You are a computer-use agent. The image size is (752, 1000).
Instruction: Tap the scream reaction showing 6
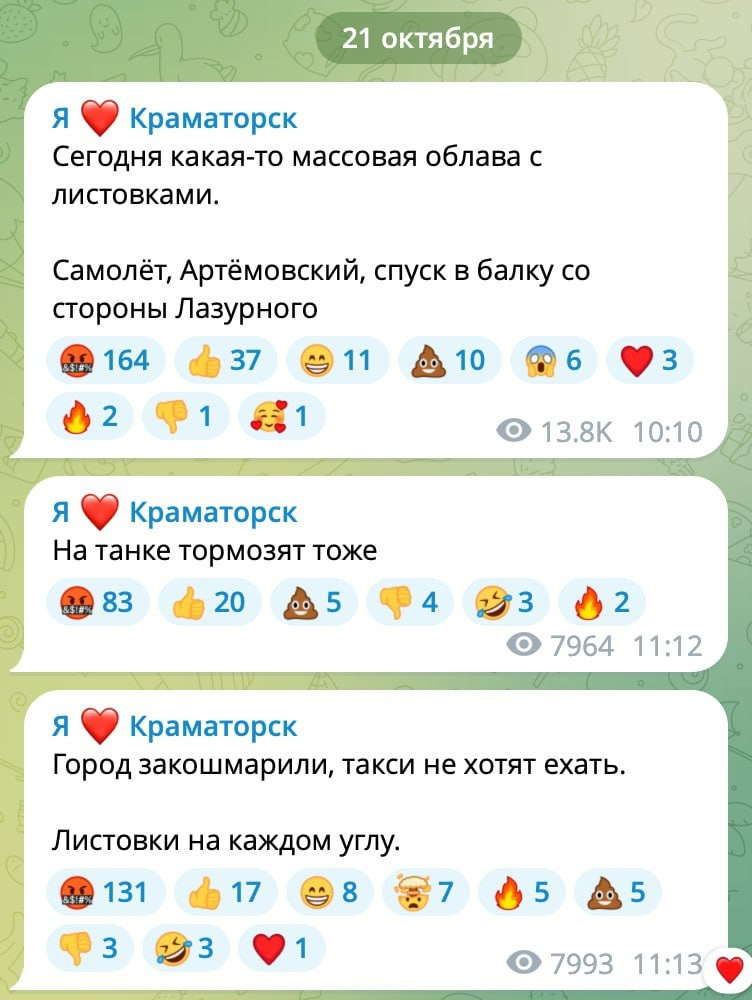coord(553,360)
